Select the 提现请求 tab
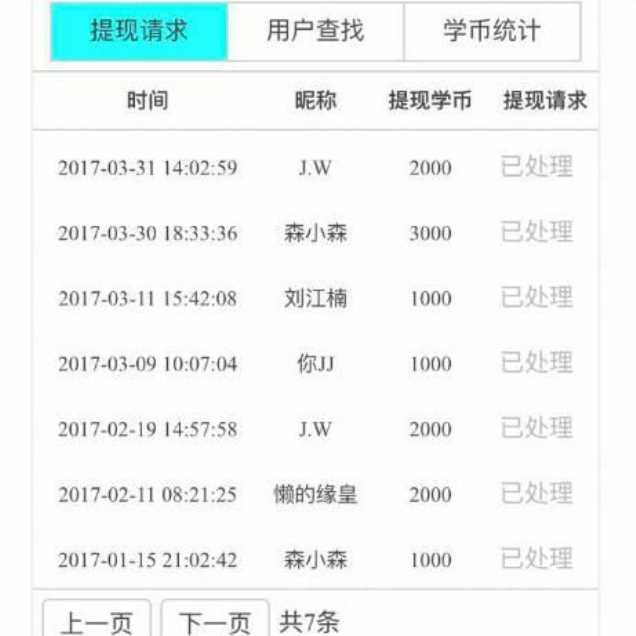 [x=139, y=31]
